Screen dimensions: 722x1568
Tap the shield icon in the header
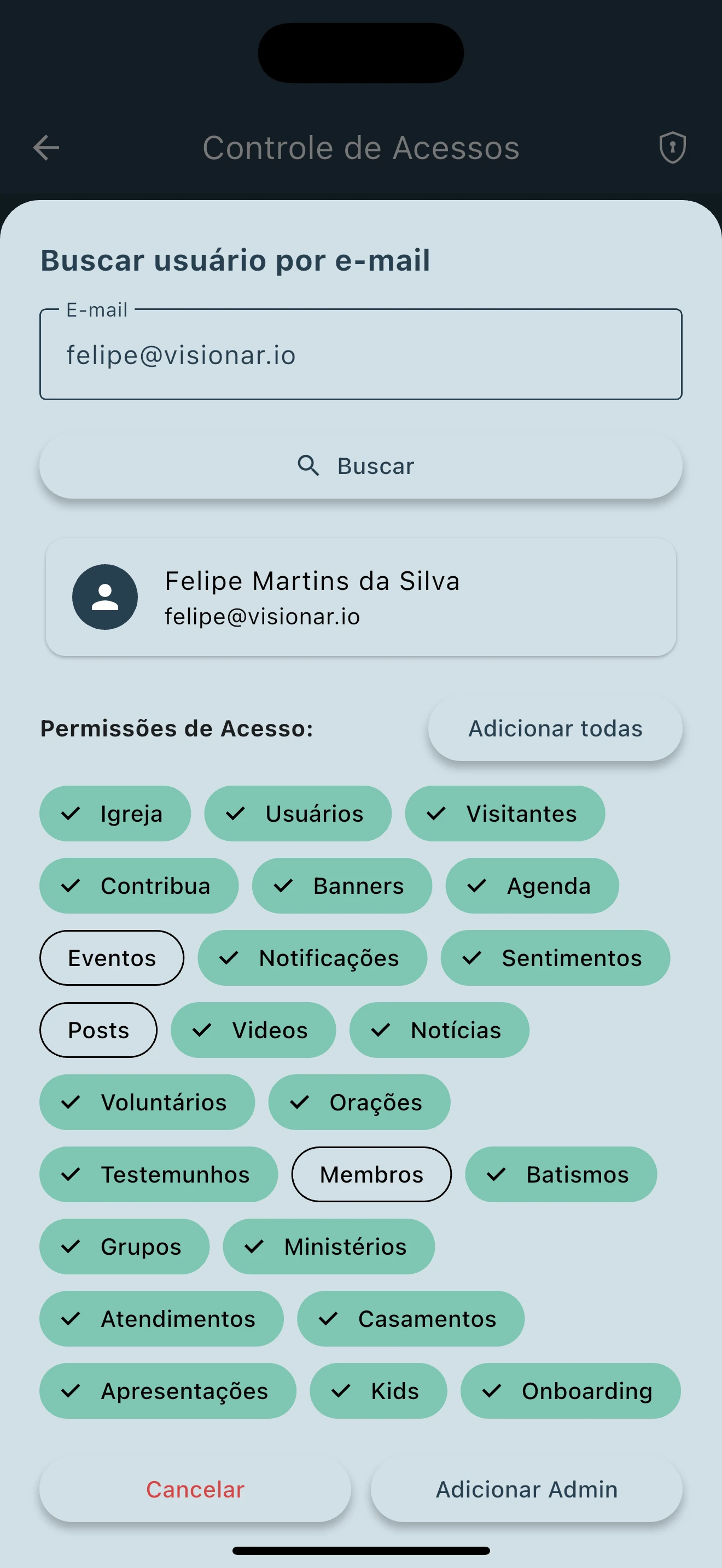pyautogui.click(x=672, y=147)
